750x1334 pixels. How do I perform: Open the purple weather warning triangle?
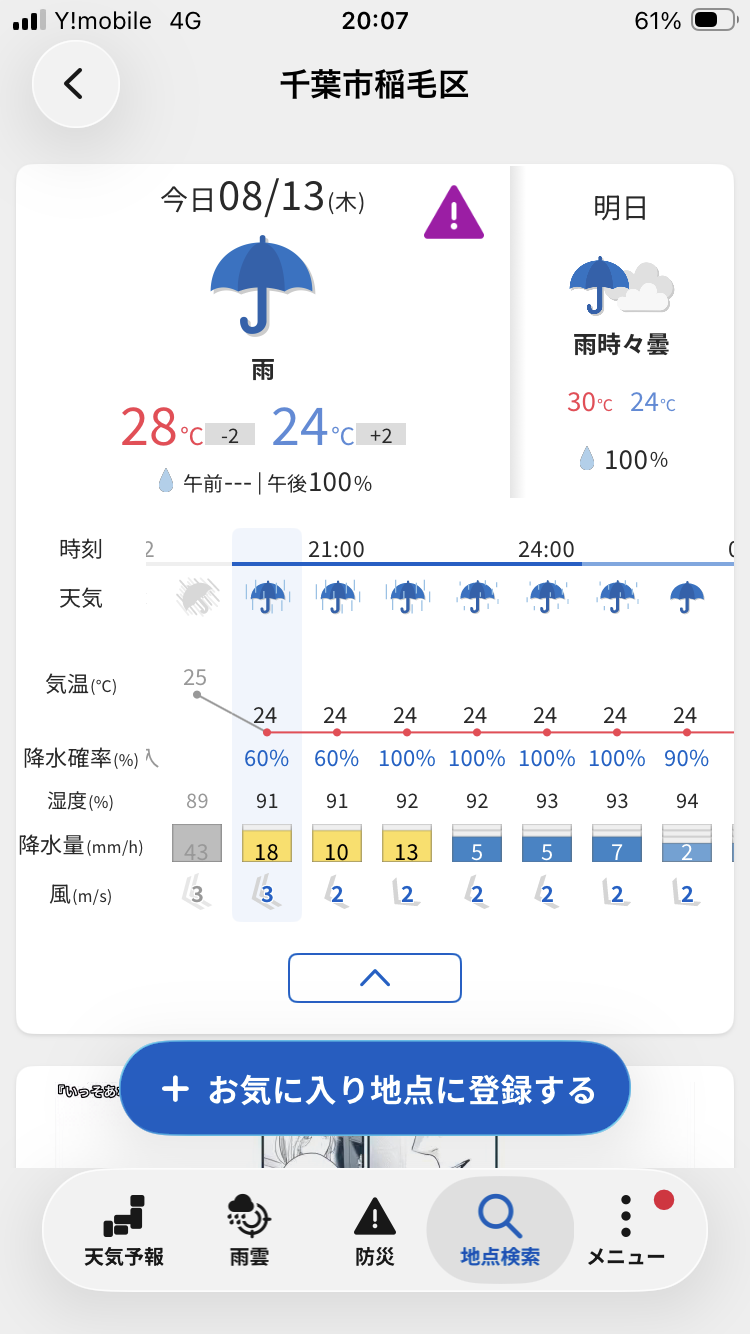454,213
